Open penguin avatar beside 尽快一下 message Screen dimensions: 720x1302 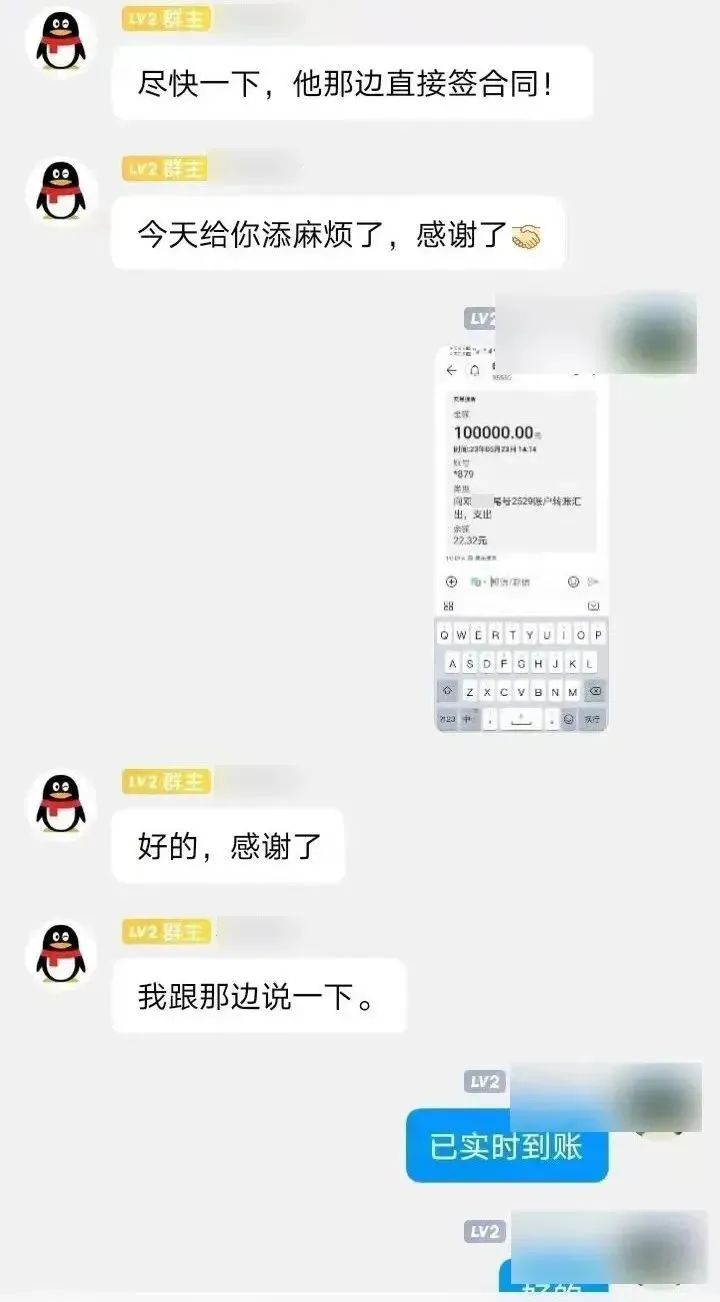pos(60,40)
